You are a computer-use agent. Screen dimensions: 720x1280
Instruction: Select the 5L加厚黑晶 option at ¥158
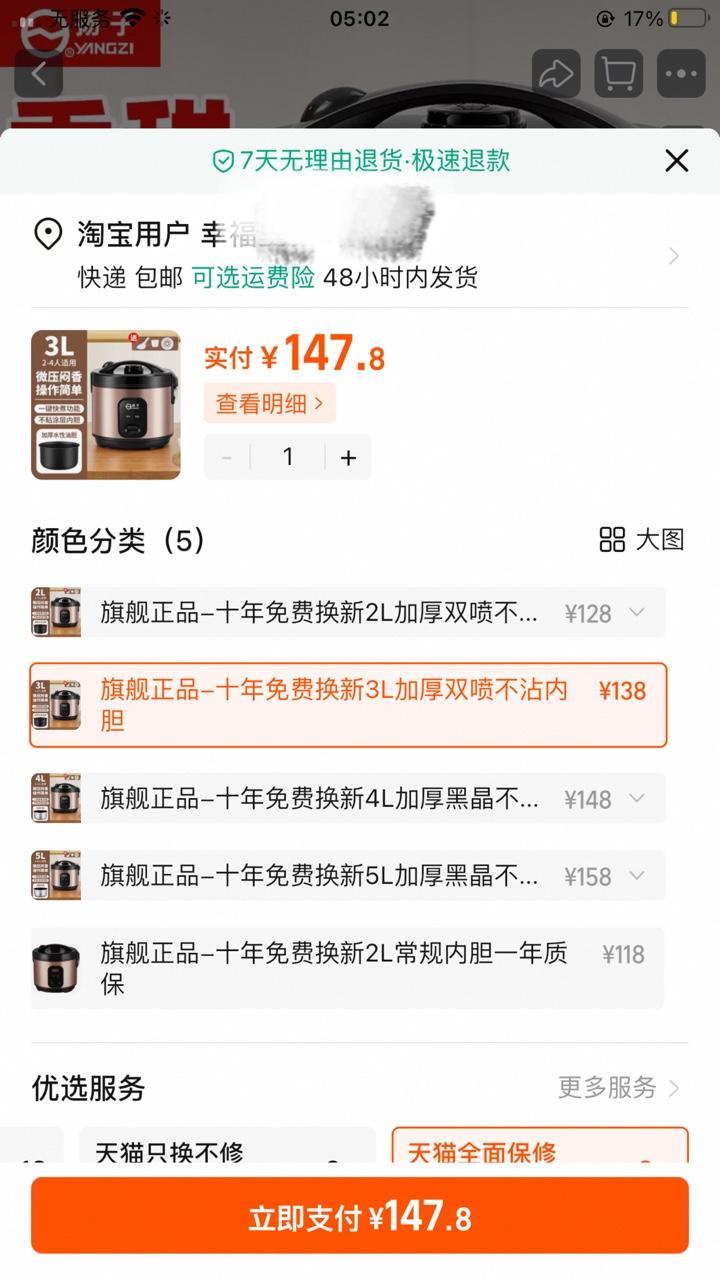[x=347, y=875]
